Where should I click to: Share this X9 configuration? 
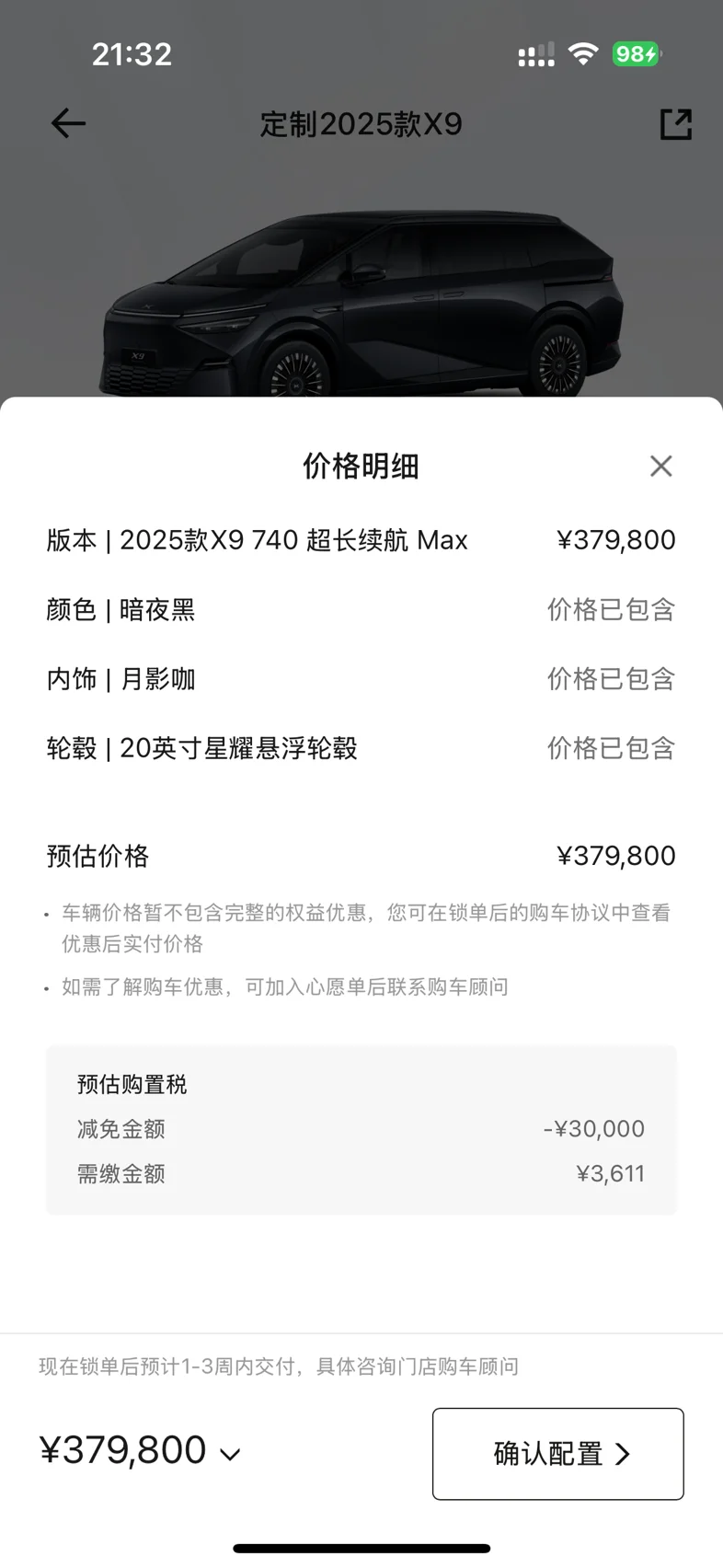675,124
